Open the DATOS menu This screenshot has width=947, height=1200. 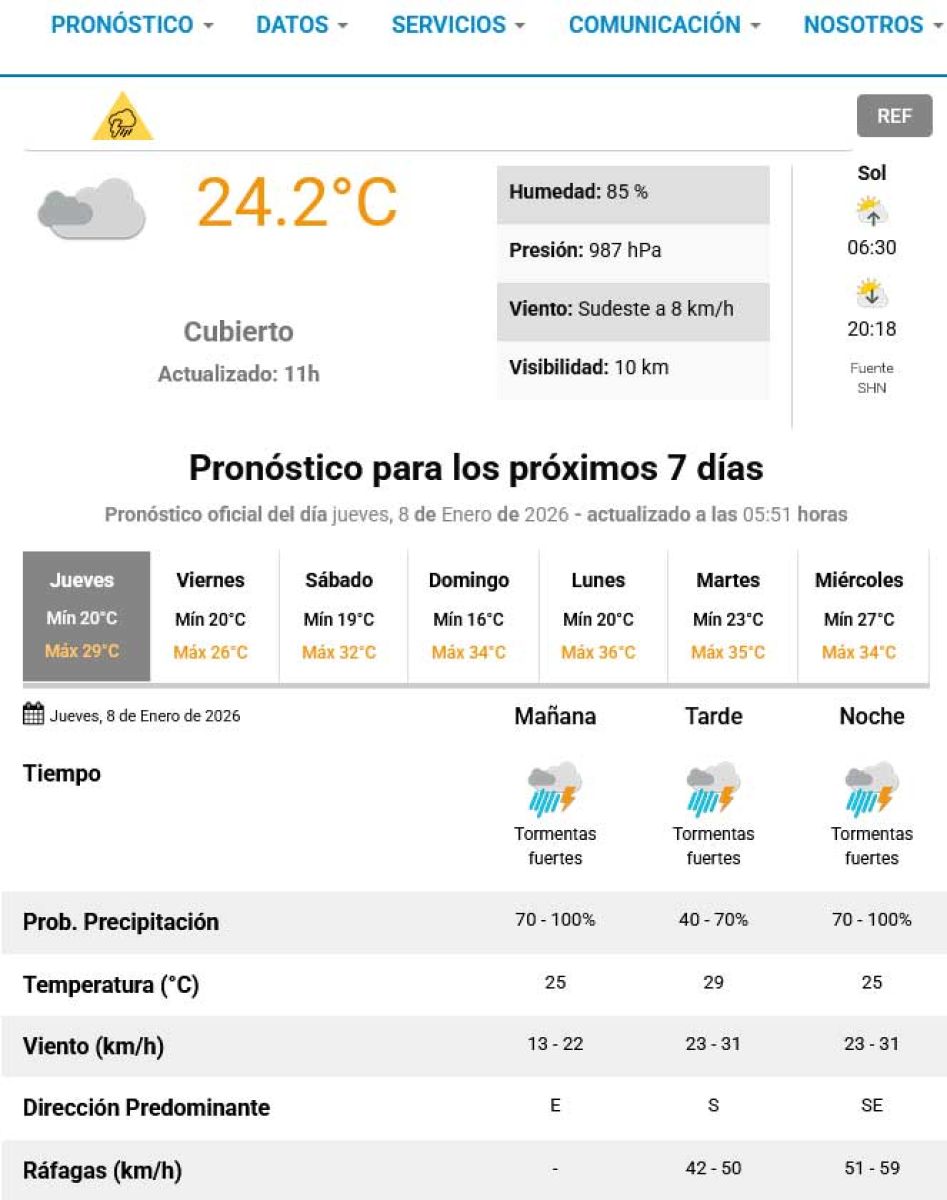[x=301, y=25]
